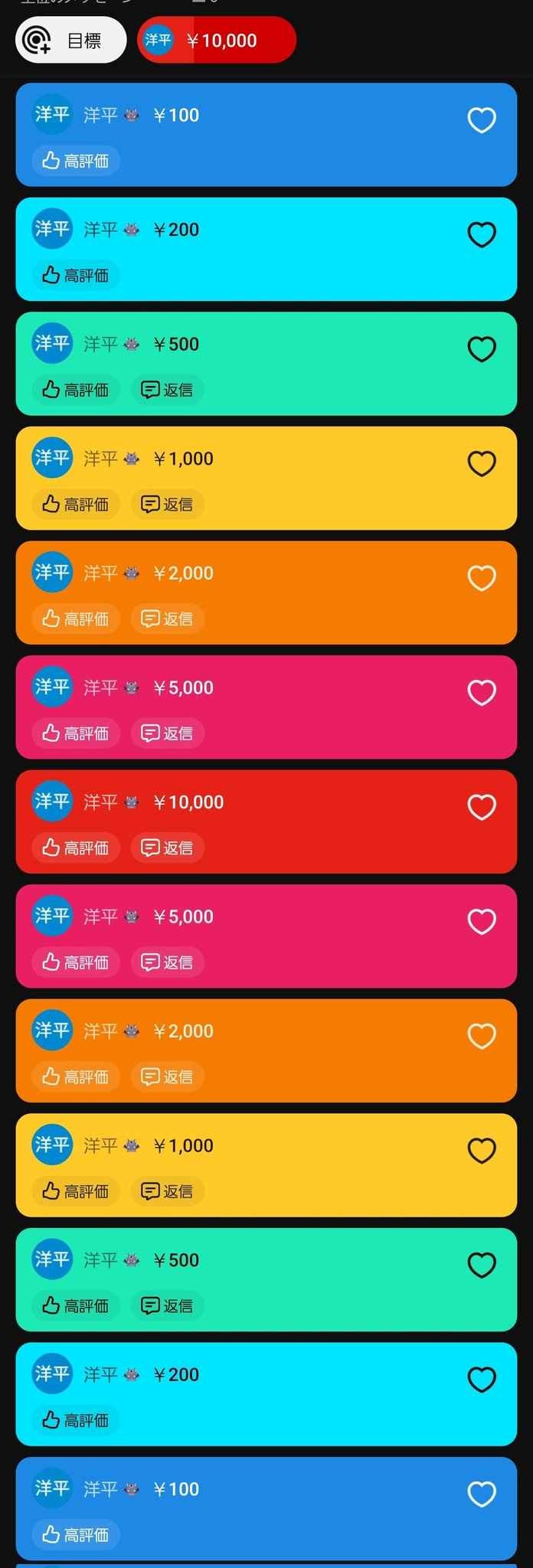Tap 返信 on the first orange ¥2,000 card
The image size is (533, 1568).
click(167, 619)
